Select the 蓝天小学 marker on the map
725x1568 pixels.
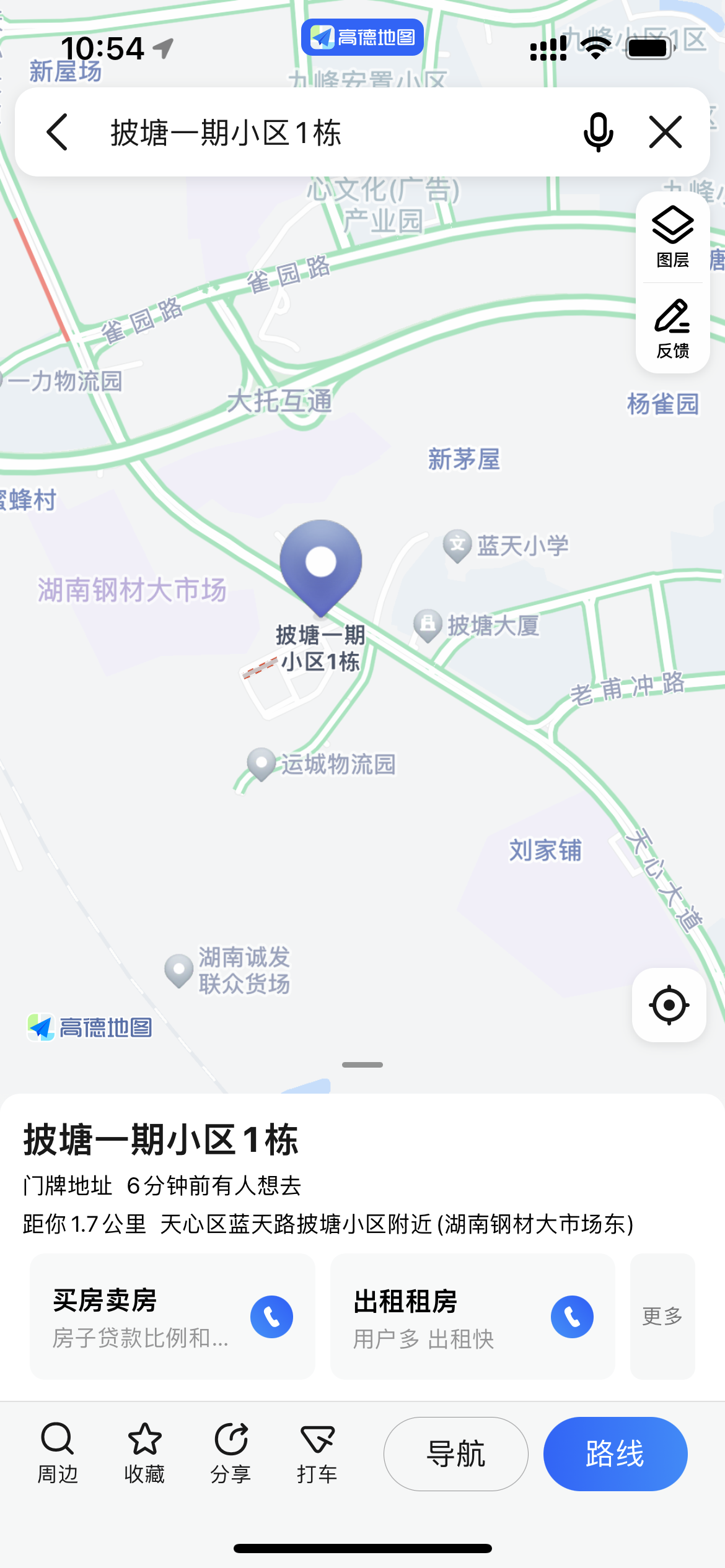click(x=458, y=546)
